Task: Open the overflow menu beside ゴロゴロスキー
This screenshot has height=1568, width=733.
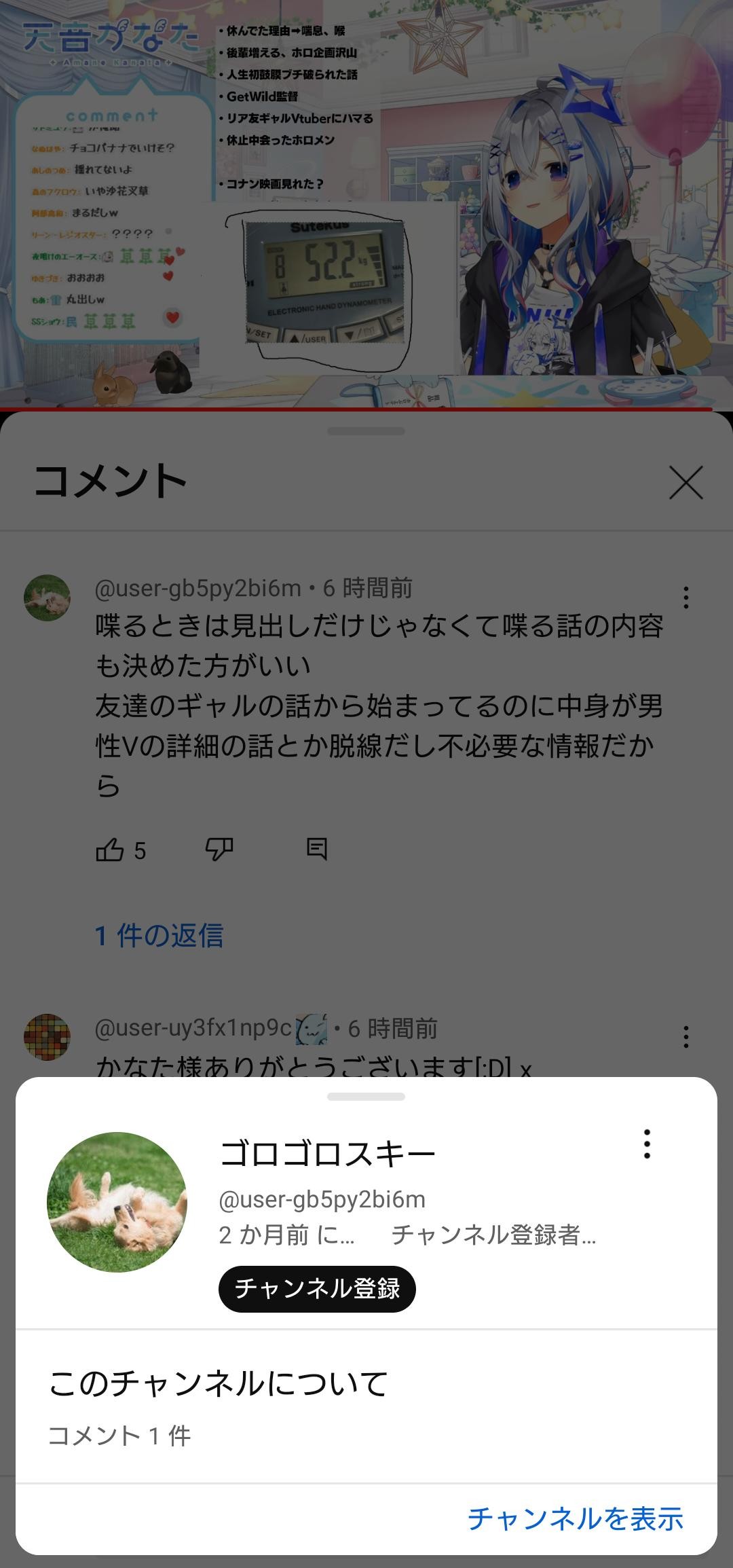Action: (x=647, y=1144)
